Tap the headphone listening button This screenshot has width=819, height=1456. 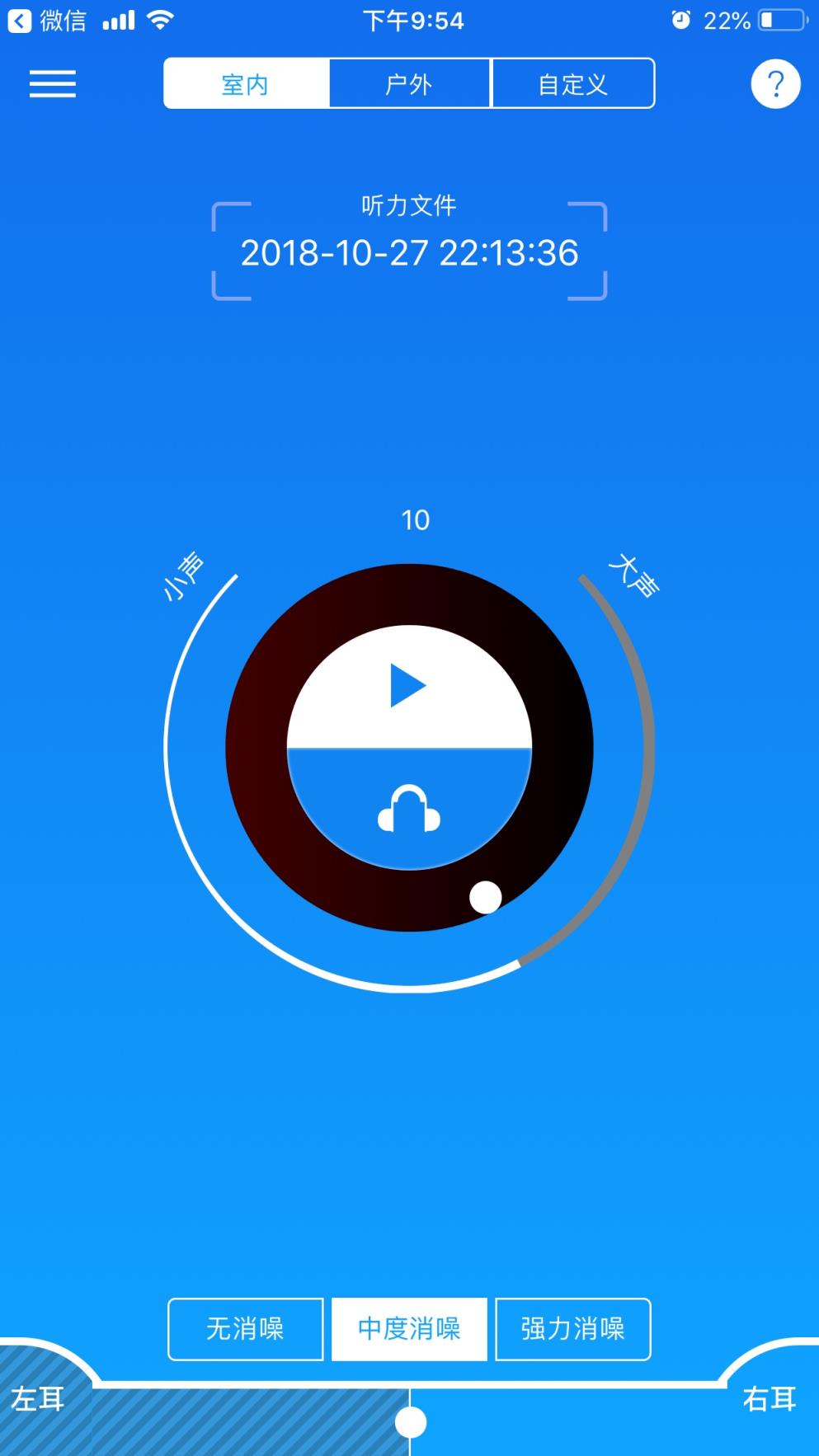(409, 810)
